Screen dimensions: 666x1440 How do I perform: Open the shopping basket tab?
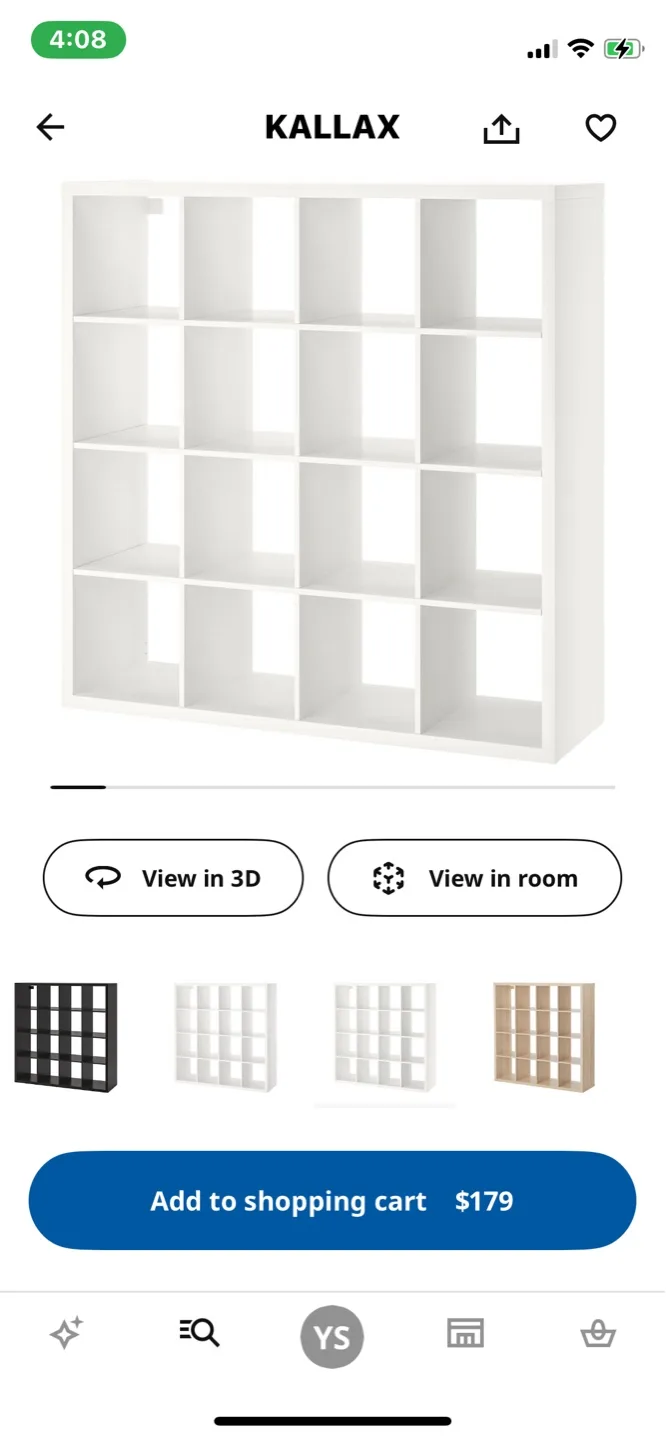tap(598, 1333)
